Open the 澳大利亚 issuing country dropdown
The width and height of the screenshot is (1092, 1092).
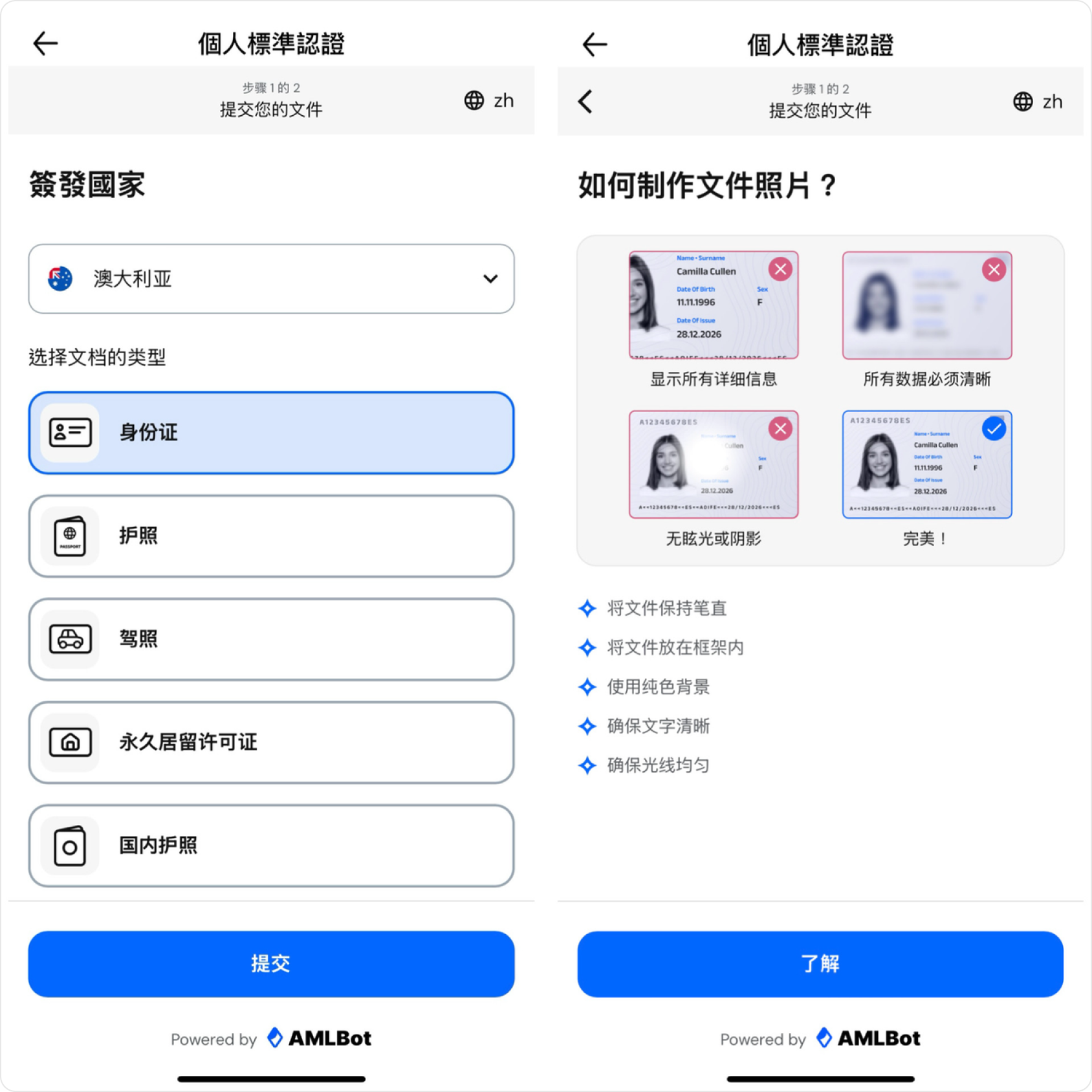click(271, 279)
